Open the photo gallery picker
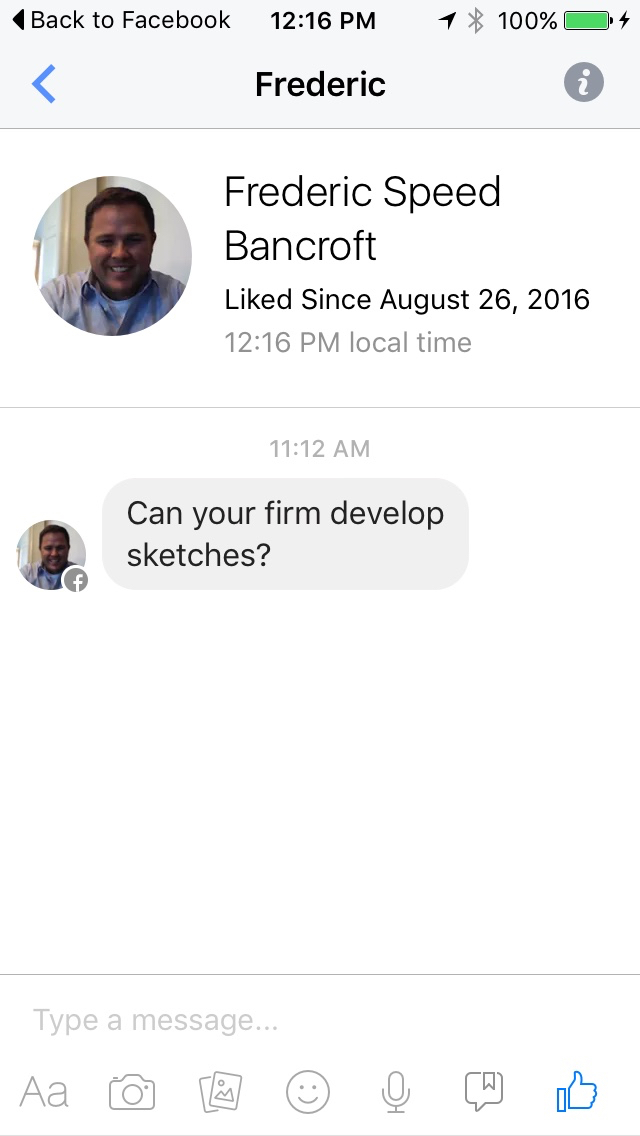 point(220,1092)
